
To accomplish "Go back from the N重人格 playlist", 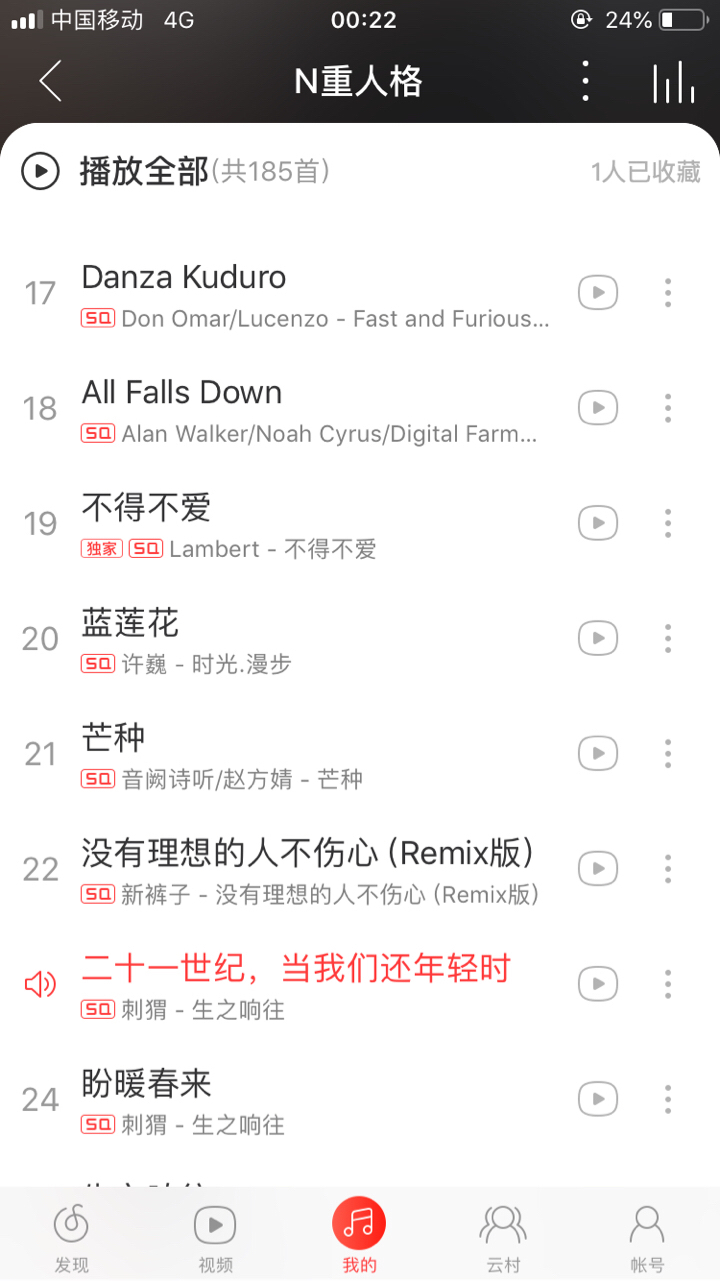I will click(x=50, y=81).
